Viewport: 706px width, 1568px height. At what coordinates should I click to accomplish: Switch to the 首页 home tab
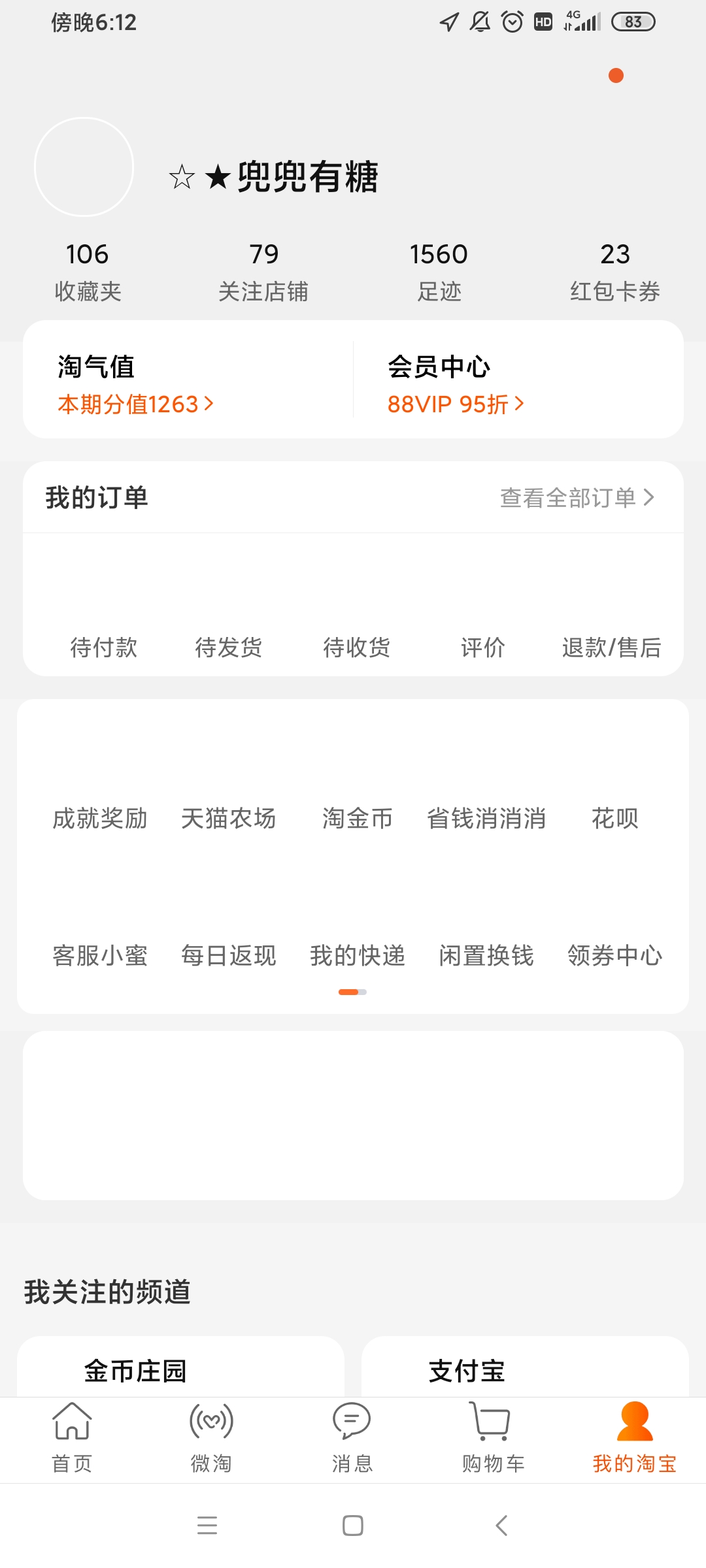(72, 1437)
